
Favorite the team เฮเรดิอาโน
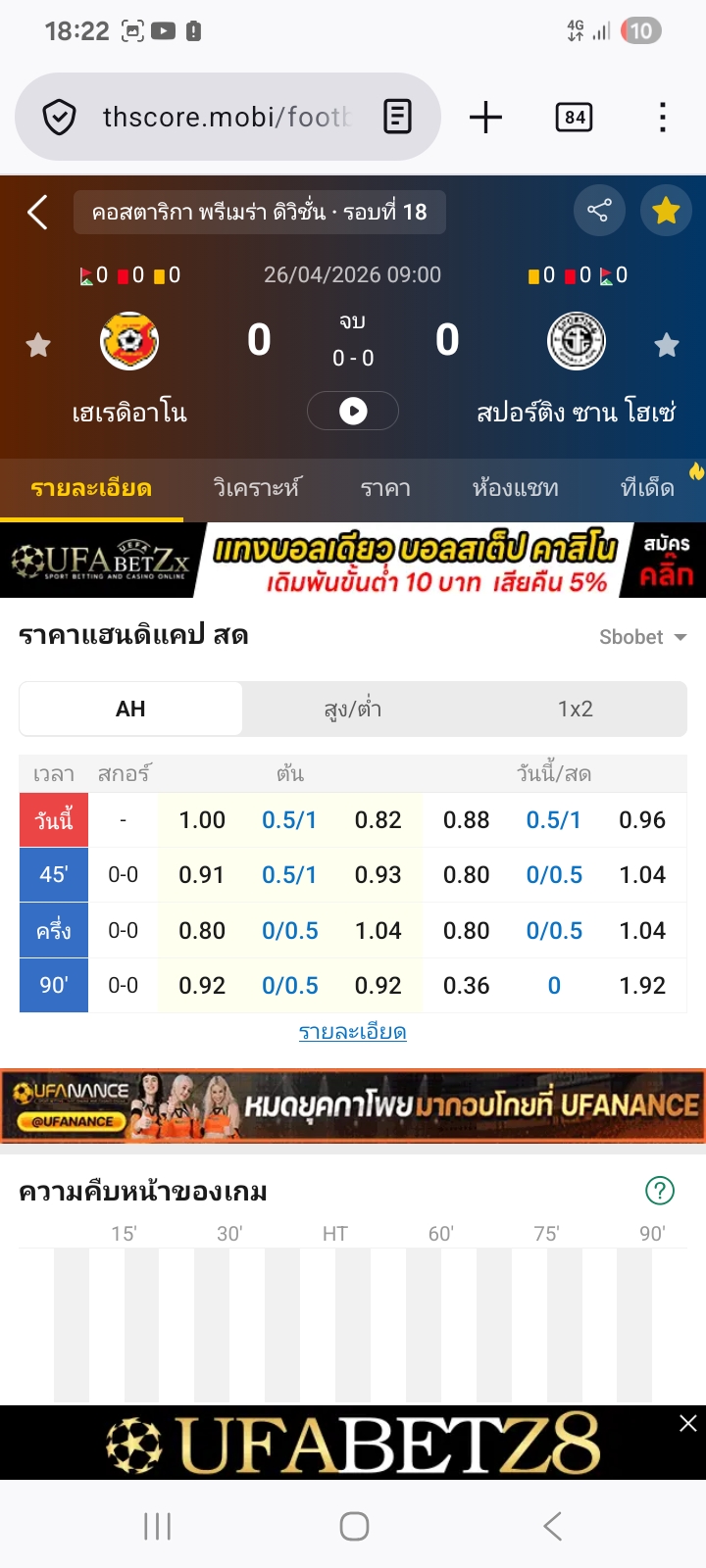coord(38,345)
